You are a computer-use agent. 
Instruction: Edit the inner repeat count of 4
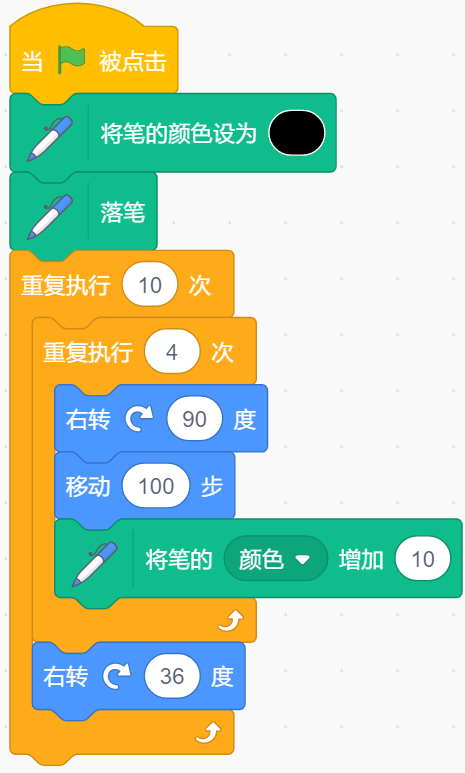pos(172,352)
